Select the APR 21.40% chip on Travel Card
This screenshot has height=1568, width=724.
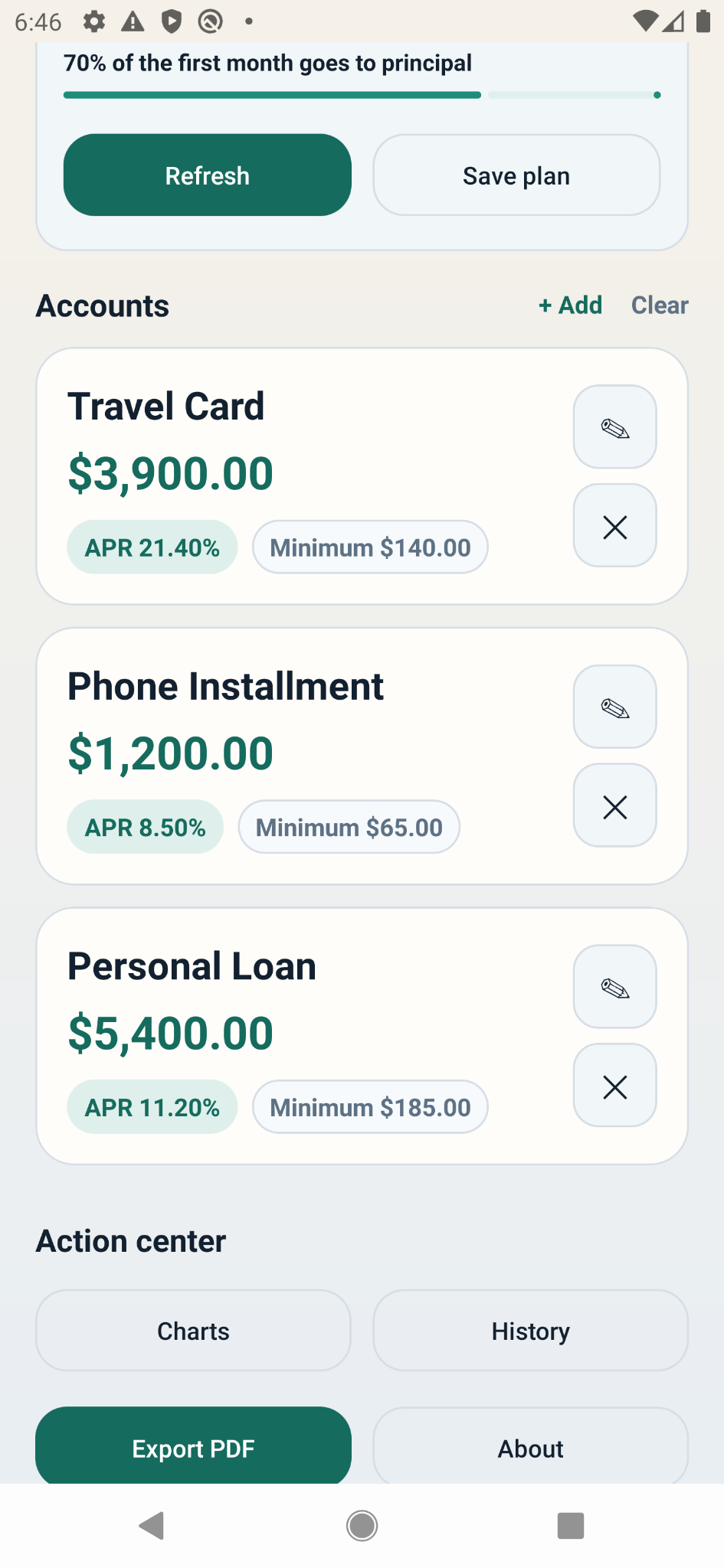tap(152, 547)
